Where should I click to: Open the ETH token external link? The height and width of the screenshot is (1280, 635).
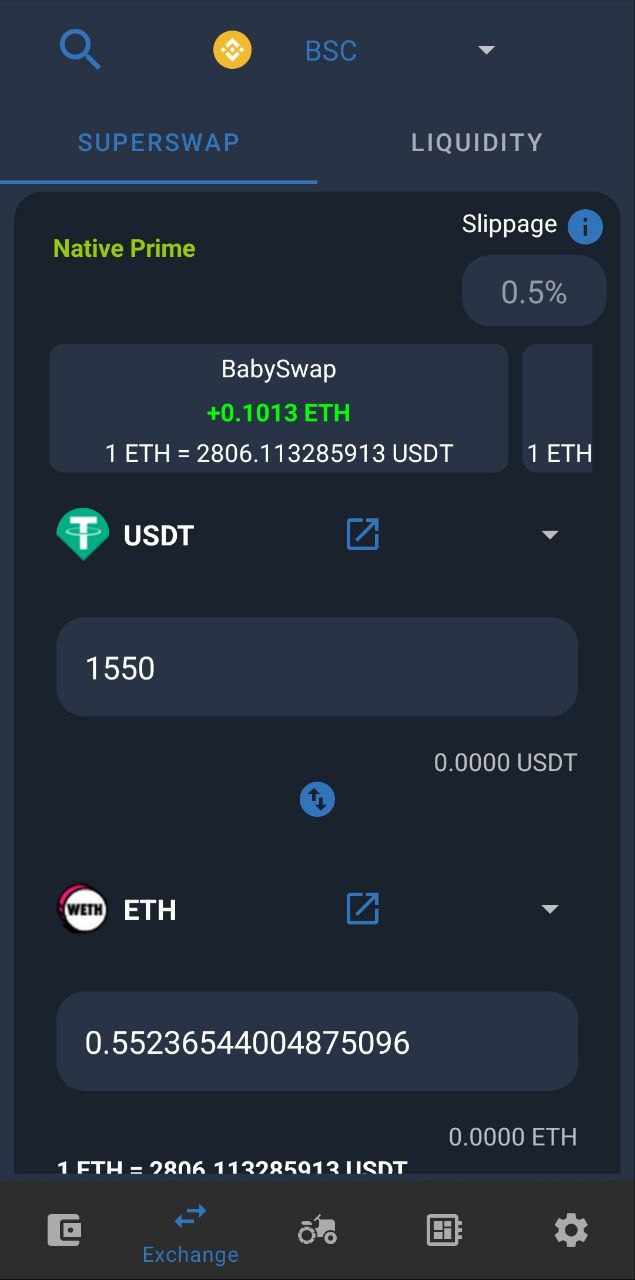click(362, 909)
